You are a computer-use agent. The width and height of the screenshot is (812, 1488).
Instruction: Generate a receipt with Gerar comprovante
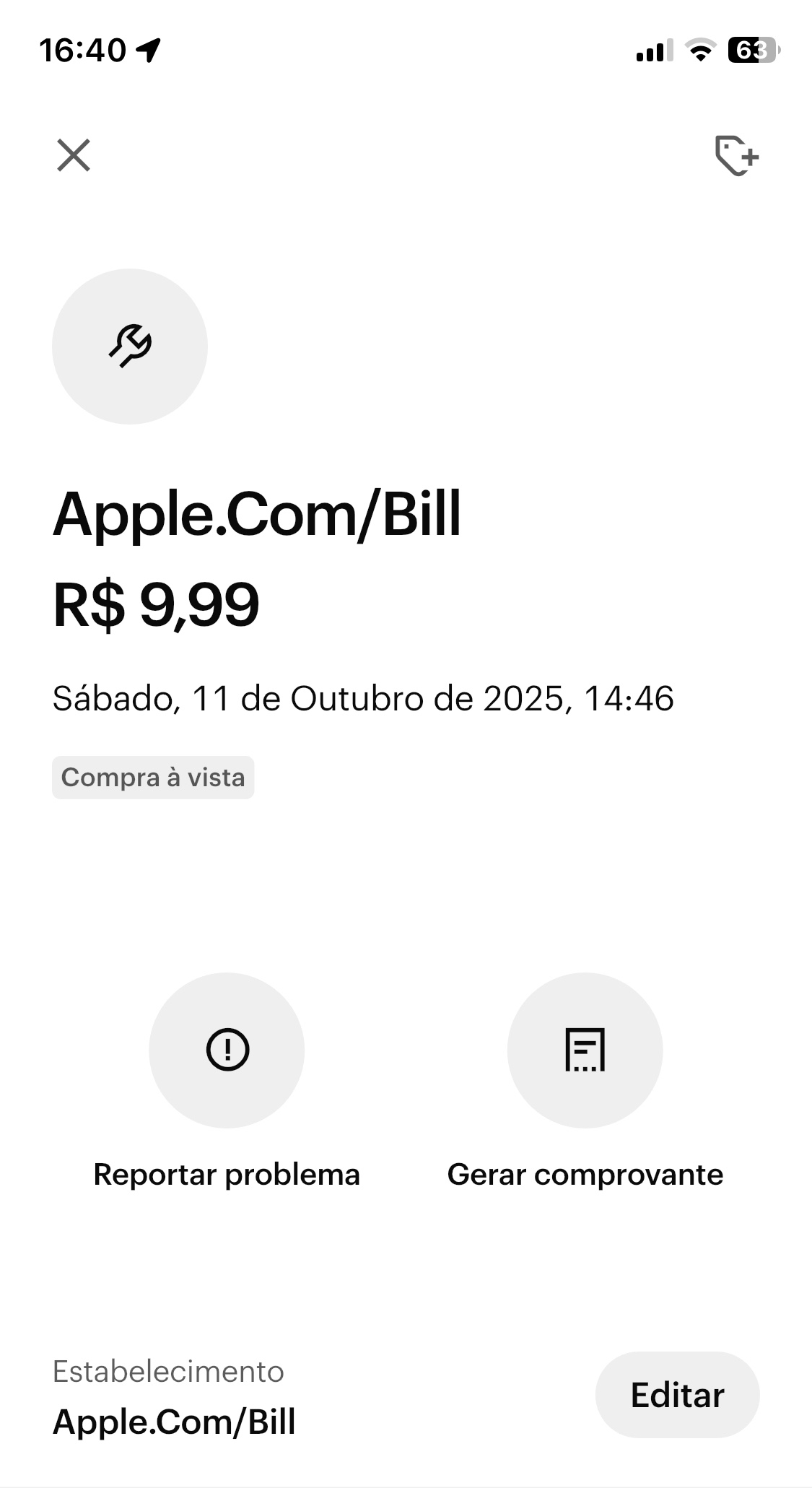click(x=585, y=1050)
